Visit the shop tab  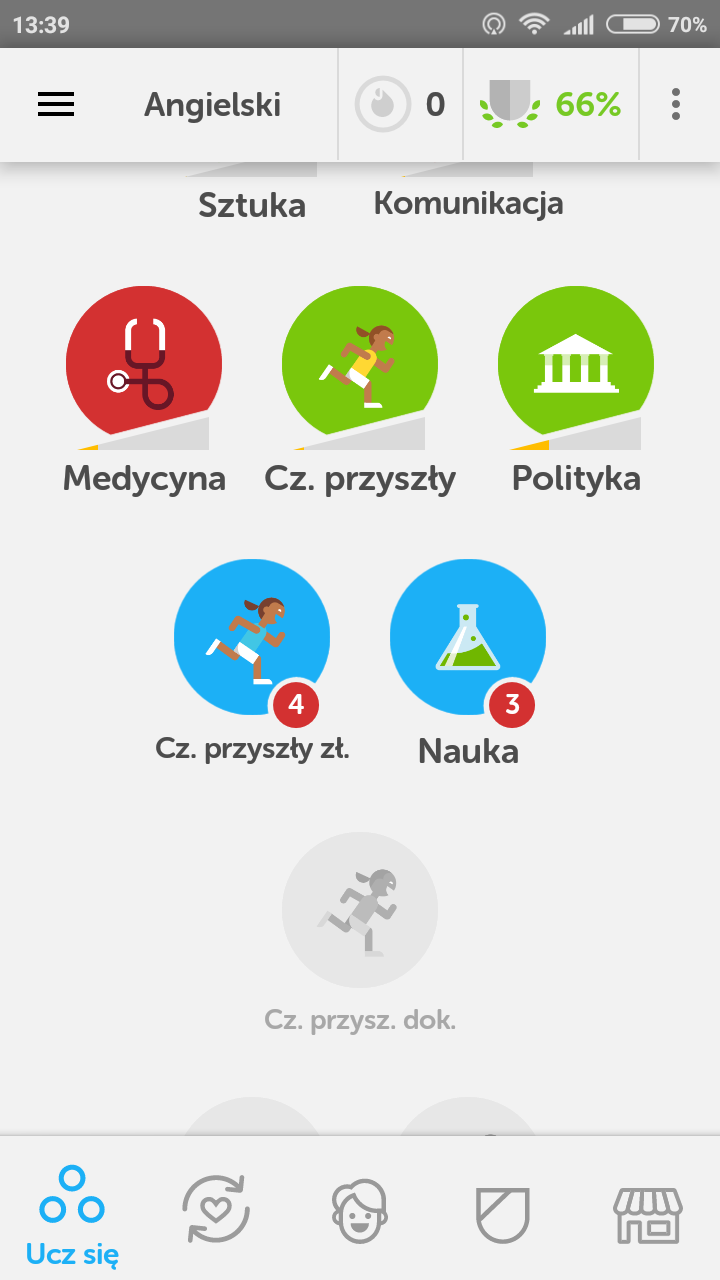click(x=647, y=1210)
